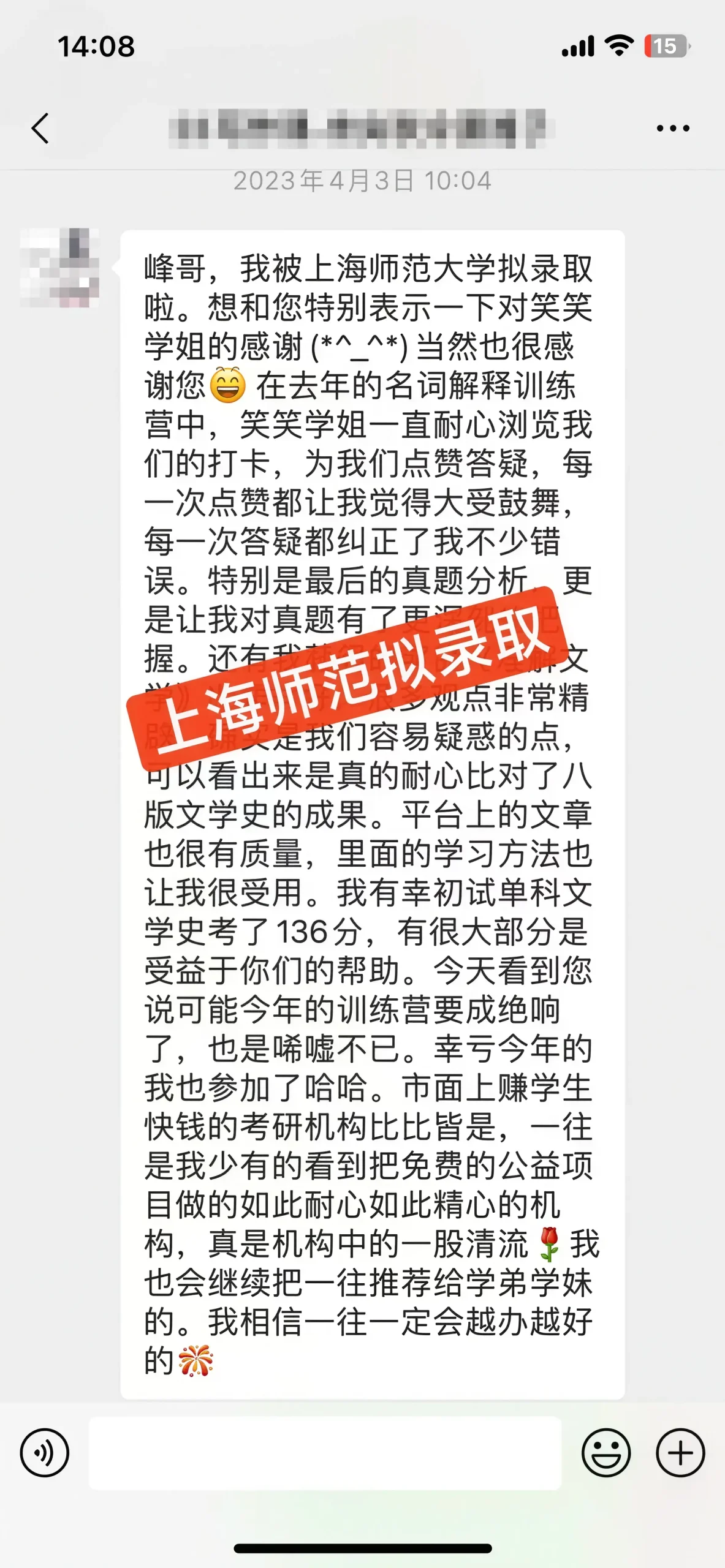This screenshot has height=1568, width=725.
Task: Focus the message text field
Action: [325, 1453]
